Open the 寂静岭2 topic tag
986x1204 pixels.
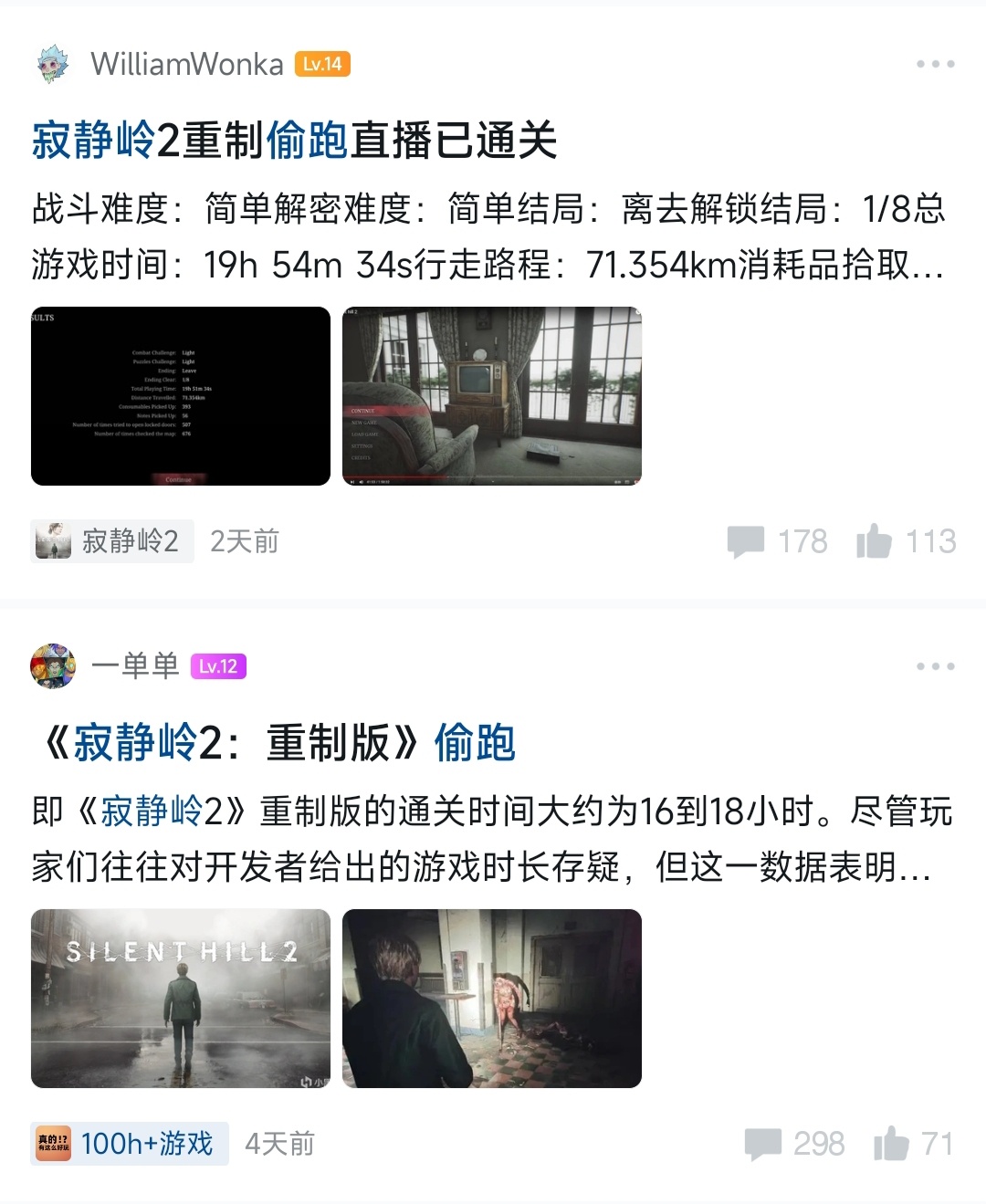pyautogui.click(x=112, y=541)
